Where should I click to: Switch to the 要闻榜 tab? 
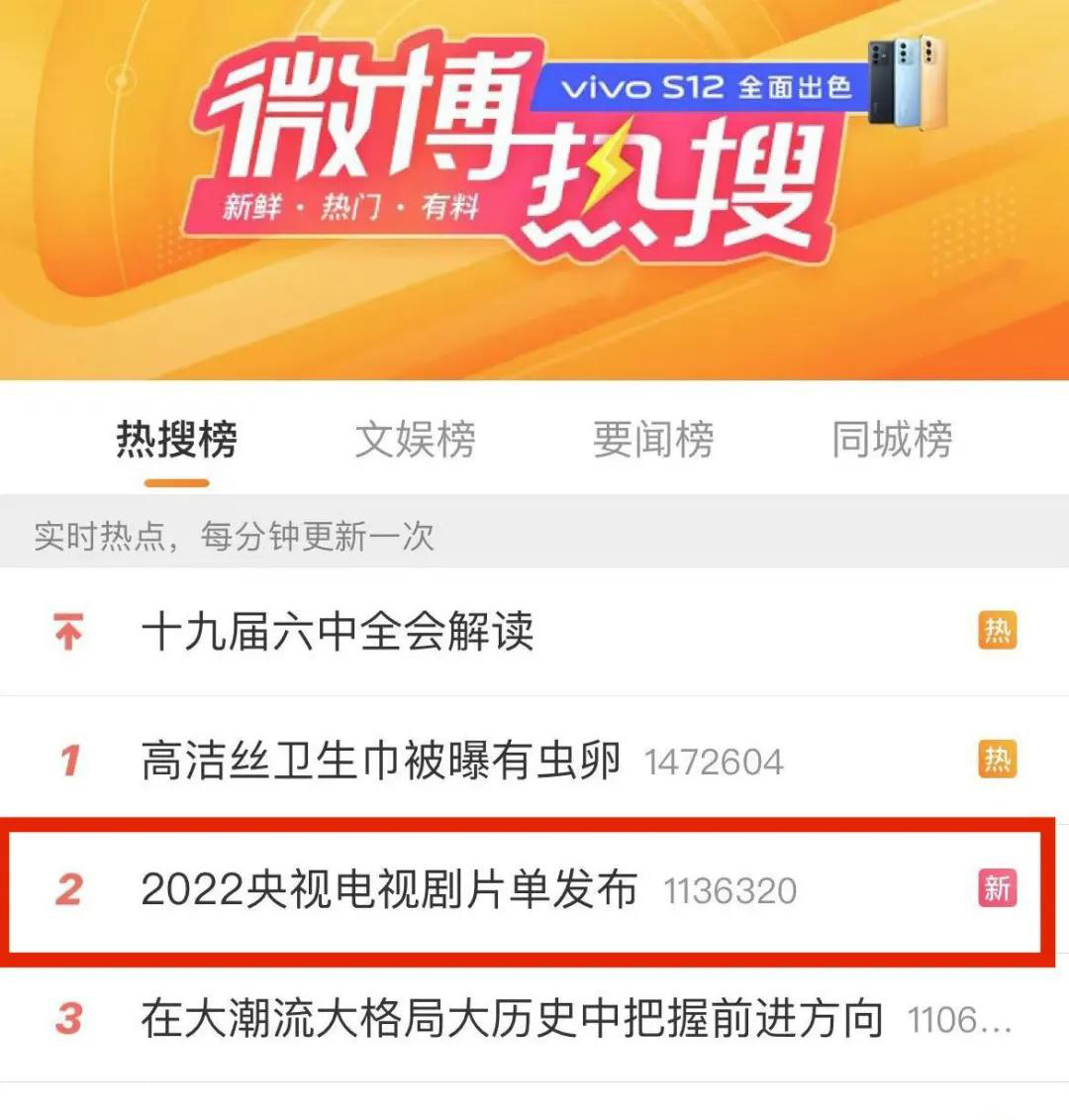point(653,440)
